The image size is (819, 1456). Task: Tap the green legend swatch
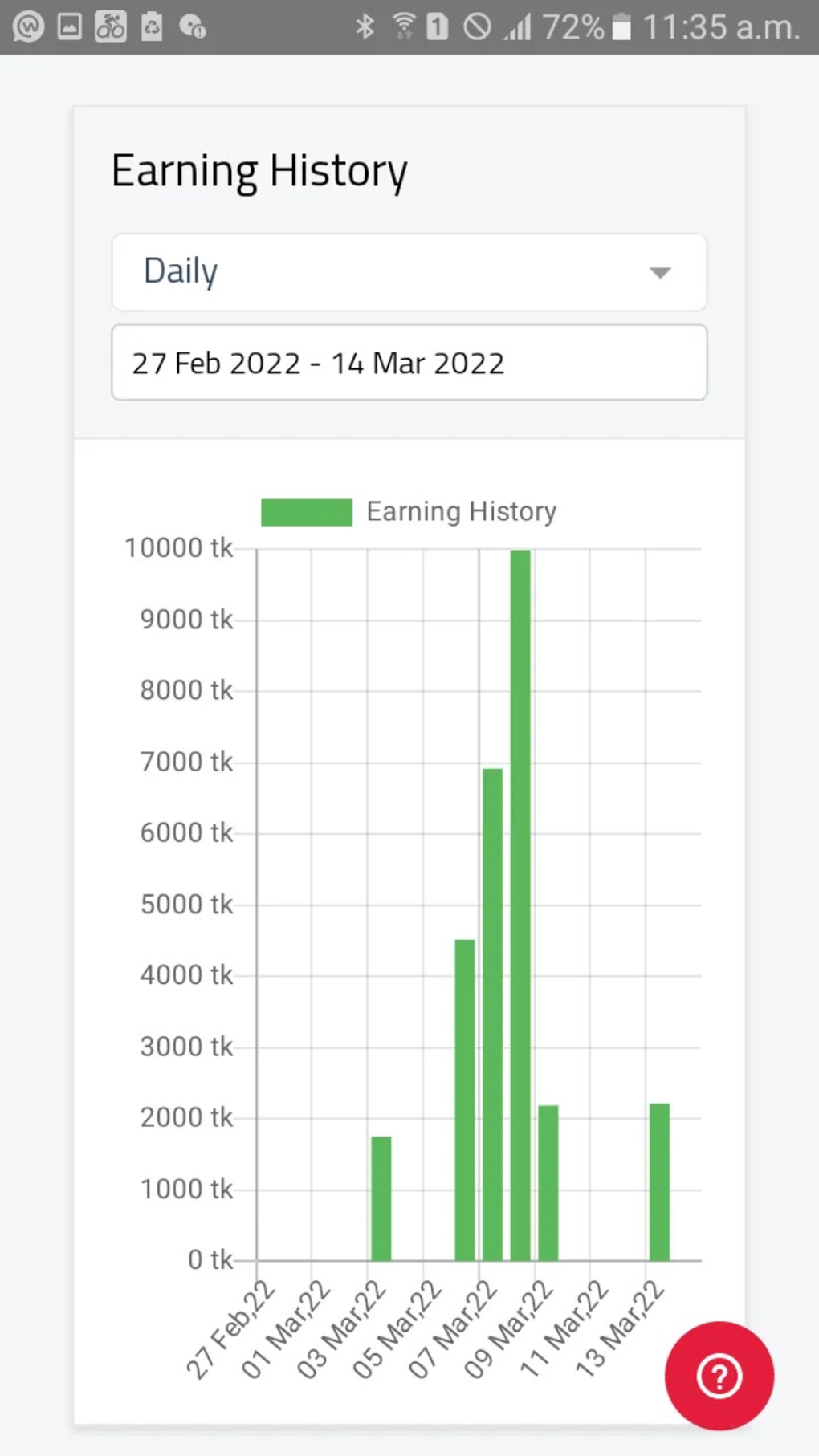tap(306, 511)
